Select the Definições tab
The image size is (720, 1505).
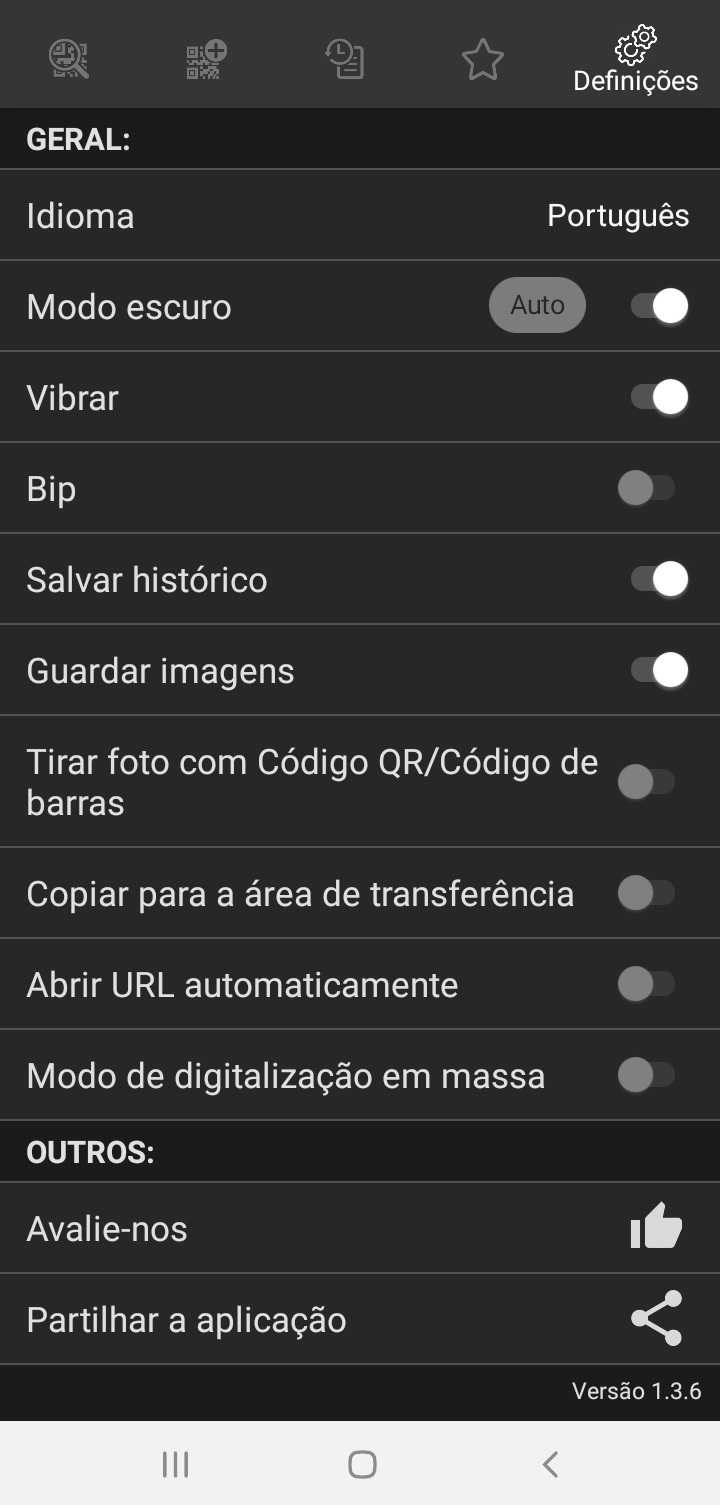pyautogui.click(x=636, y=59)
